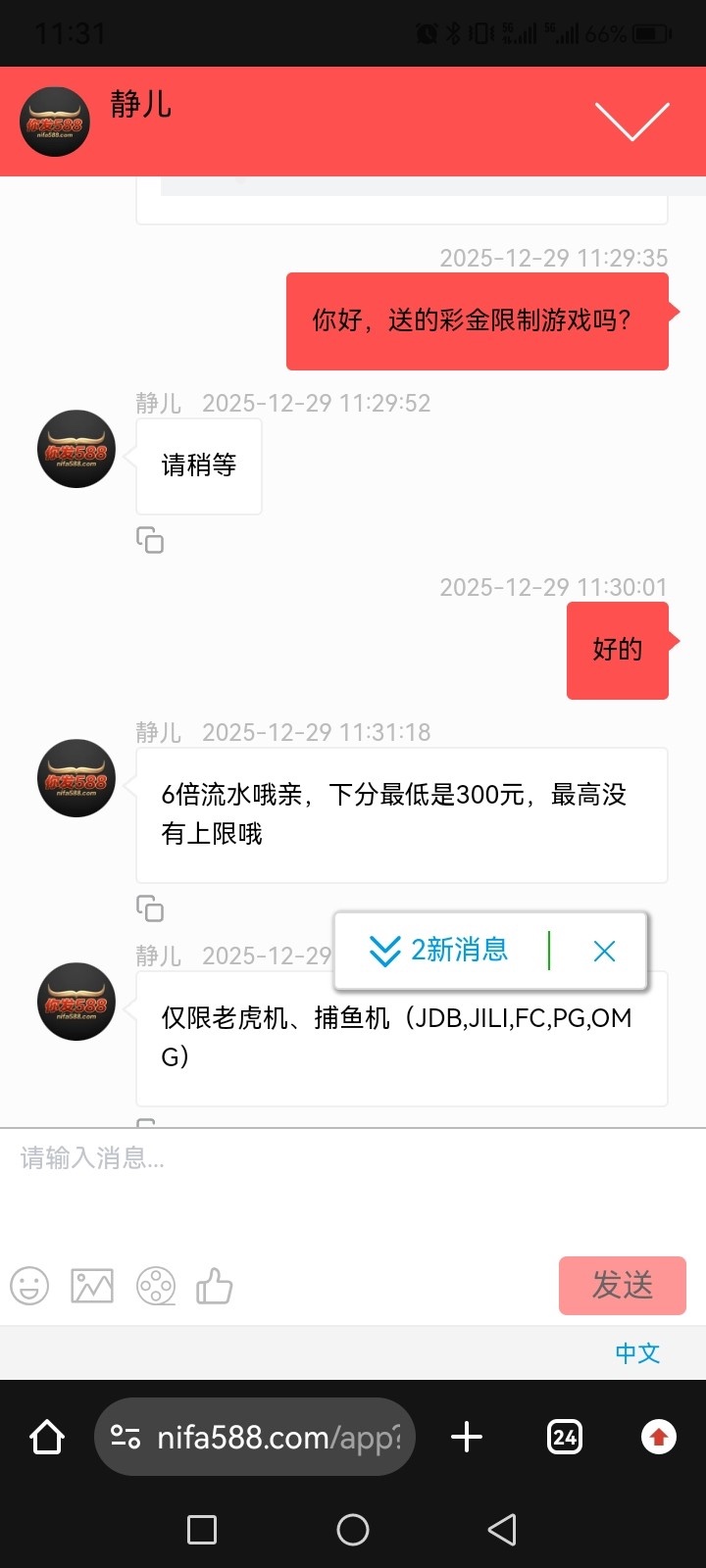Open a new browser tab
This screenshot has width=706, height=1568.
[x=467, y=1438]
